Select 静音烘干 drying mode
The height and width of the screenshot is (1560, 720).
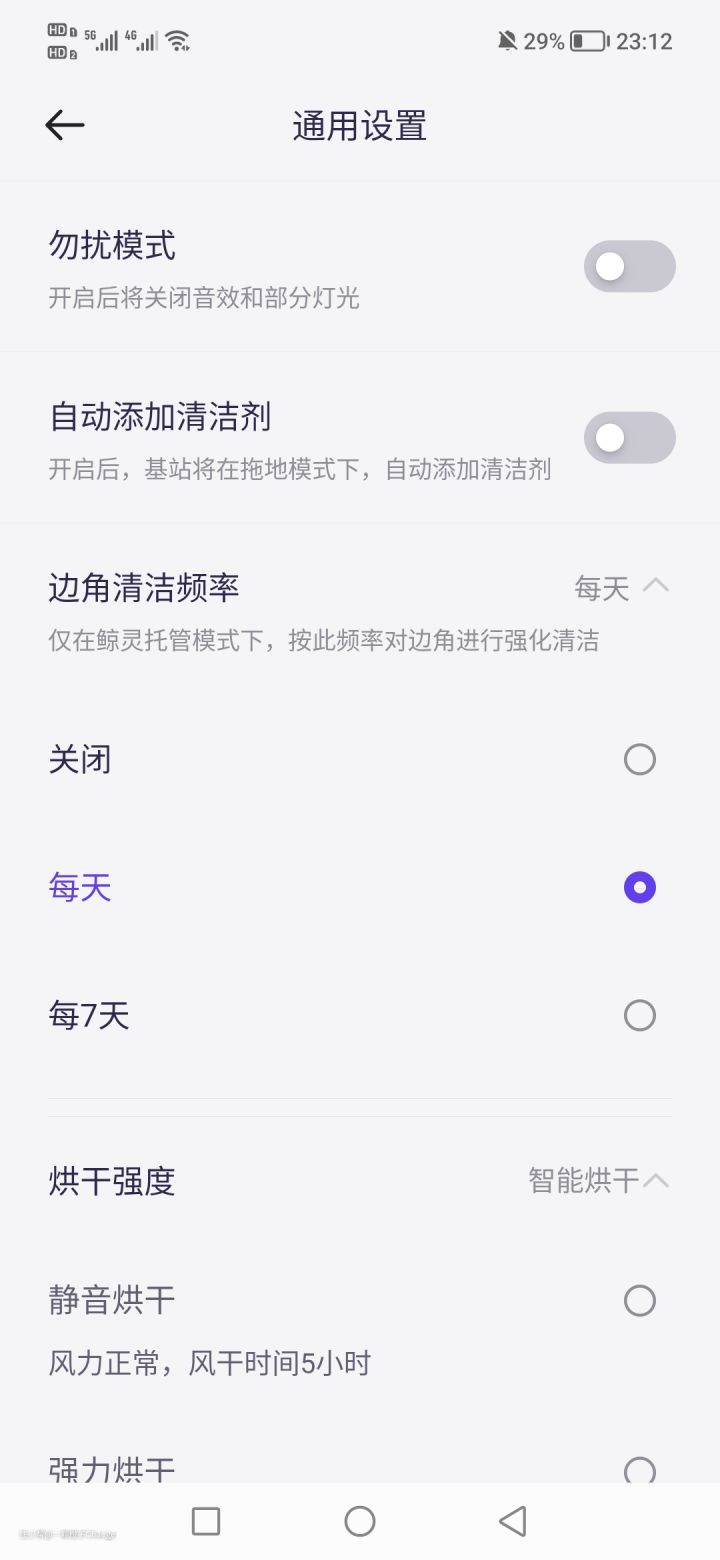[x=639, y=1301]
